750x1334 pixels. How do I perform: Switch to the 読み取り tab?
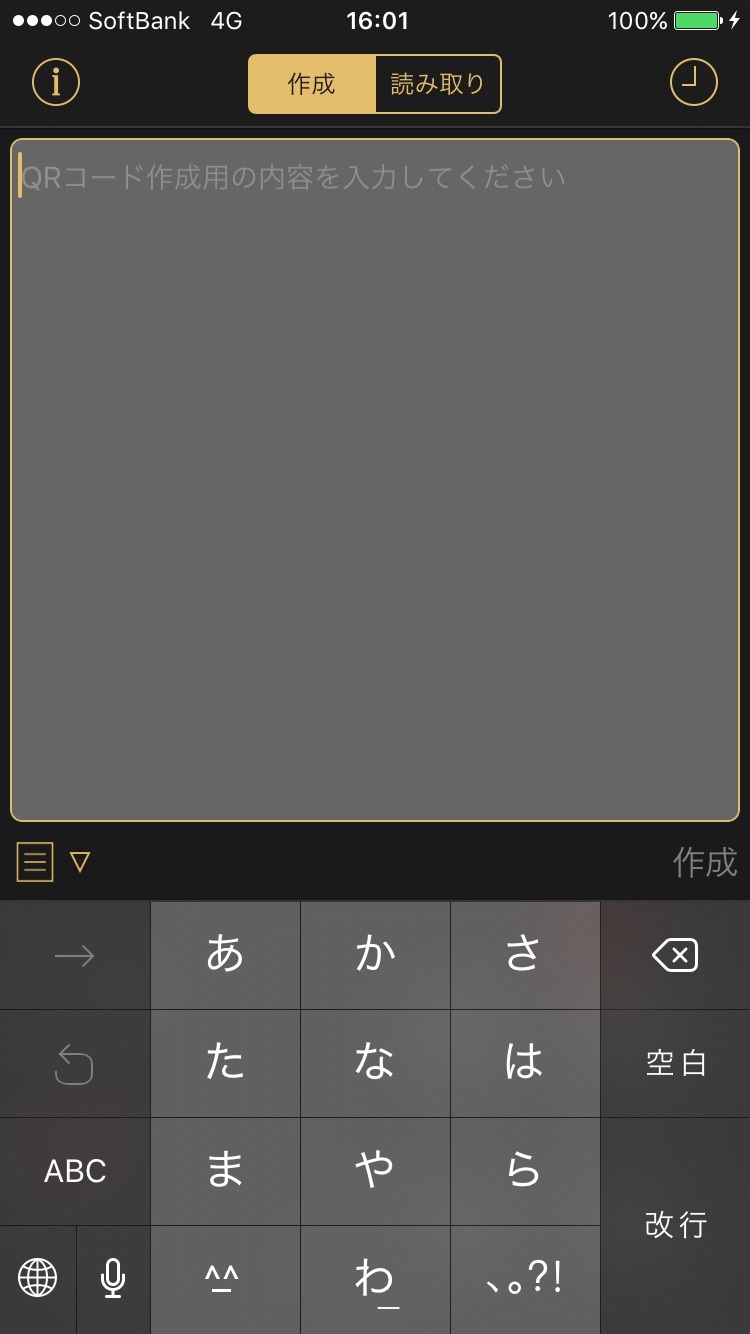[x=437, y=84]
